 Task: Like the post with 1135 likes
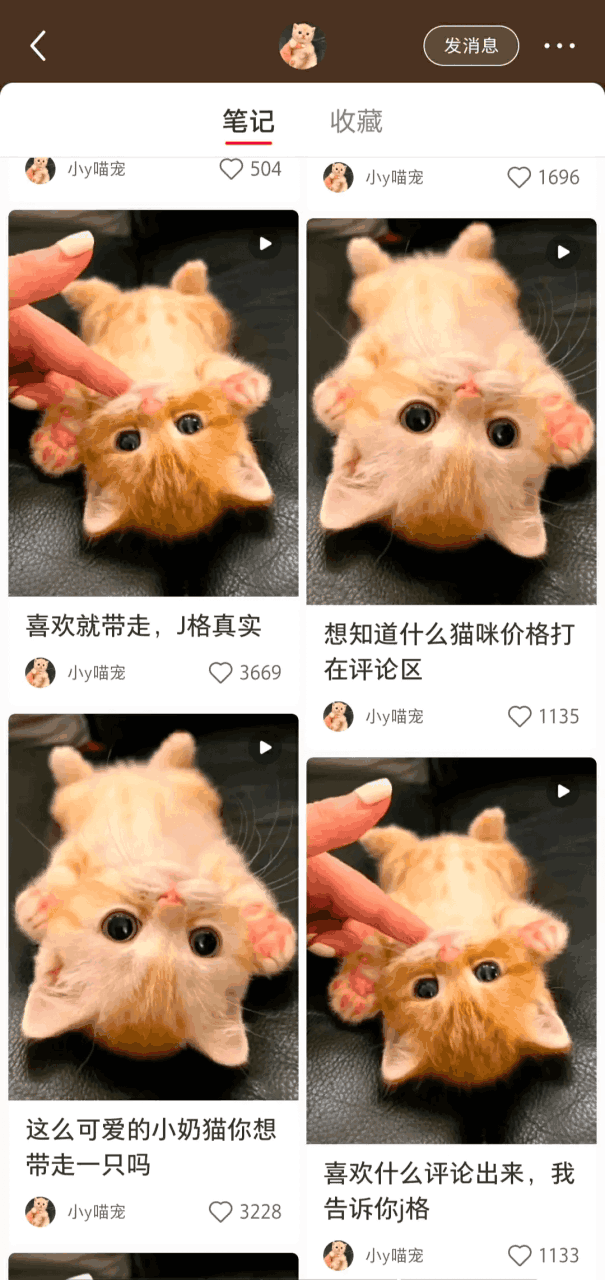point(520,716)
